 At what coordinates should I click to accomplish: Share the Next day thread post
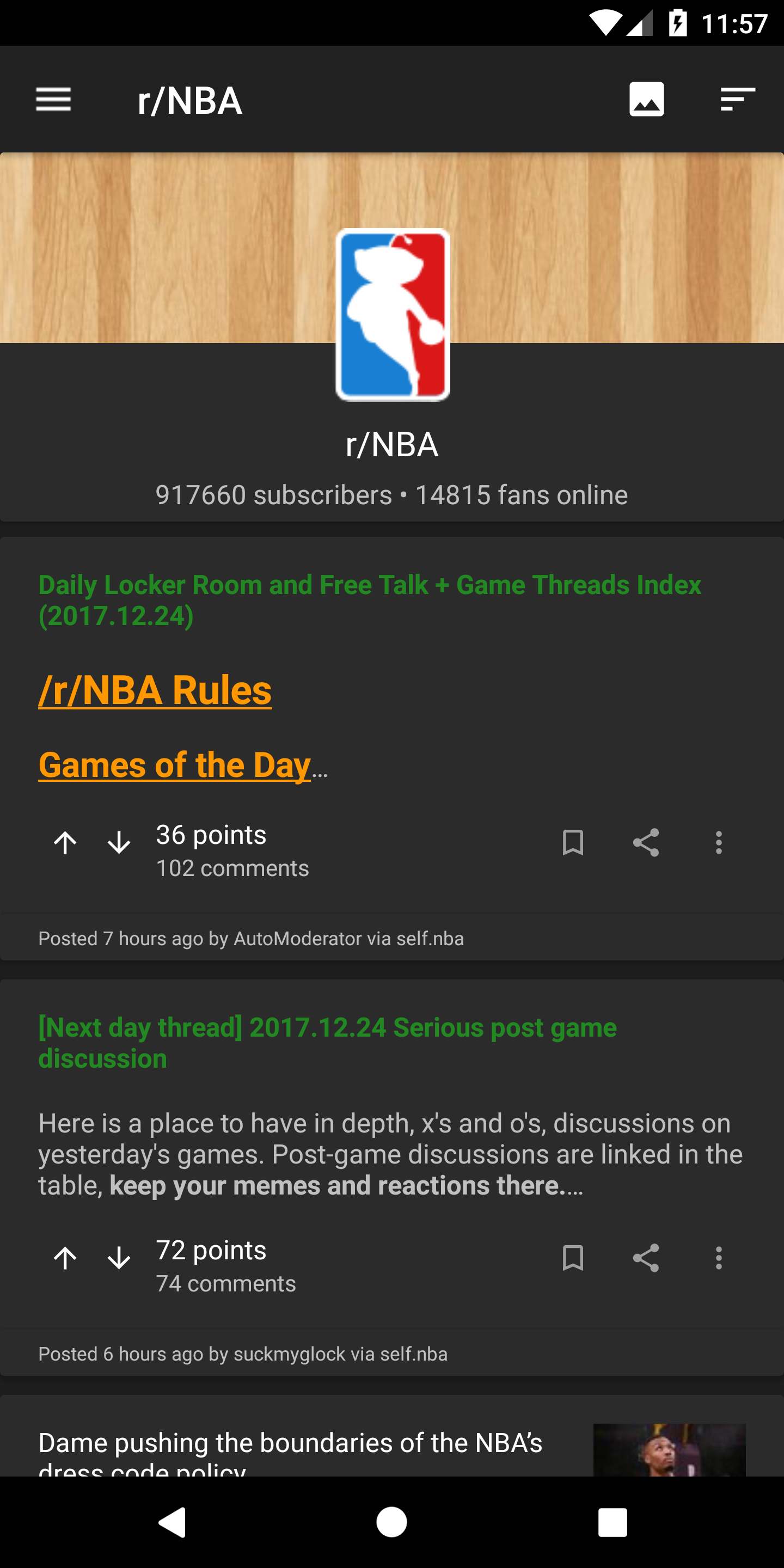point(646,1258)
